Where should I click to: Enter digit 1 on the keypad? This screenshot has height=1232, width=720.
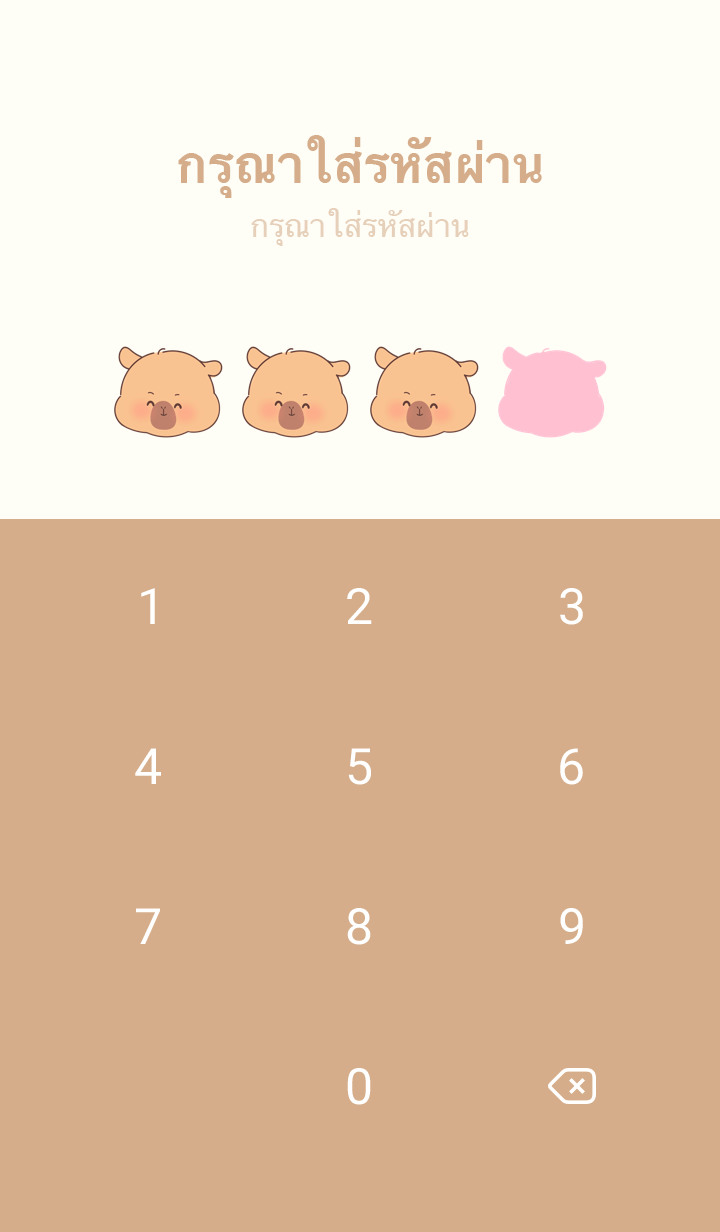pyautogui.click(x=149, y=607)
